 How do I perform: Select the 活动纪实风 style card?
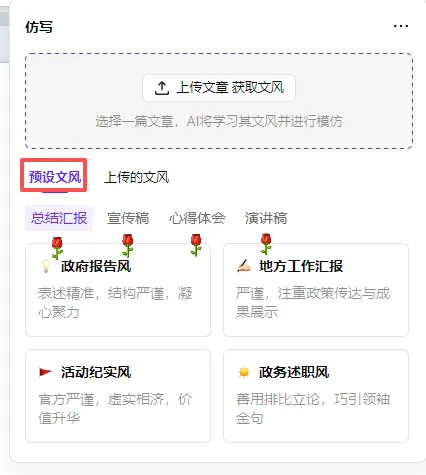tap(118, 396)
